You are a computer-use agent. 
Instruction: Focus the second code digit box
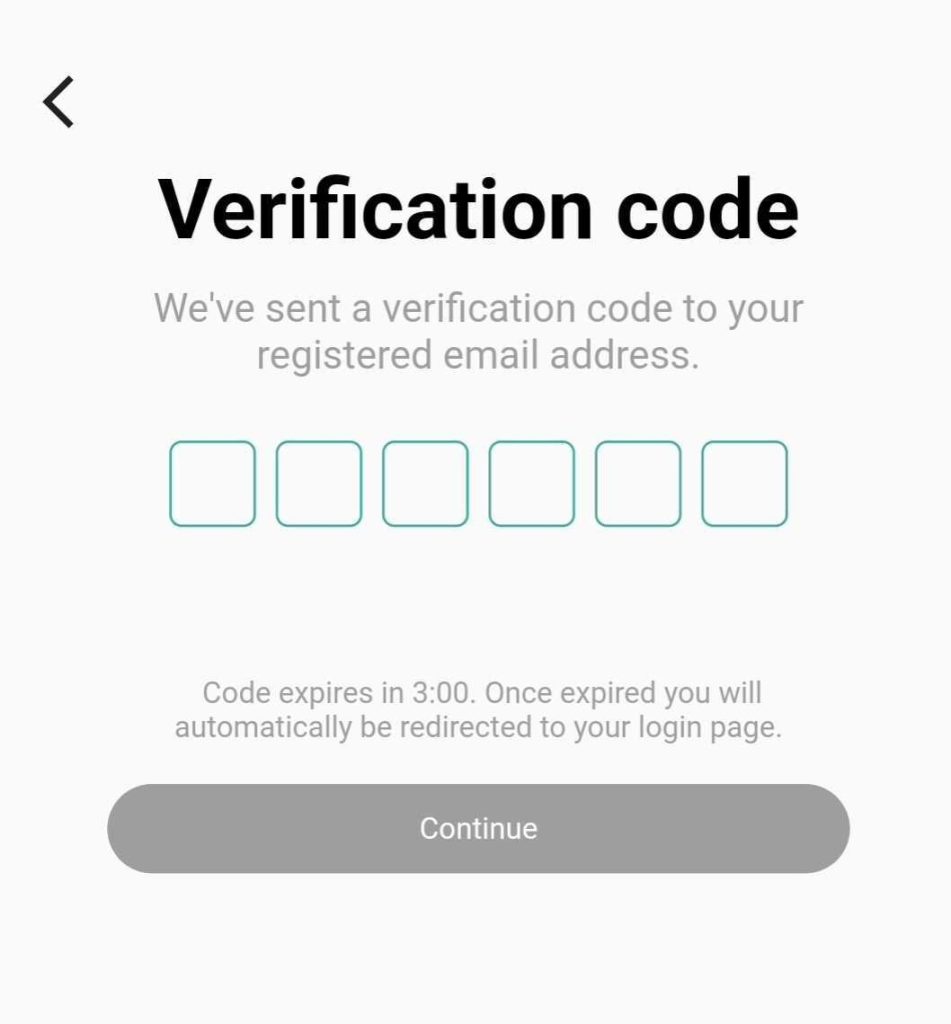(319, 484)
